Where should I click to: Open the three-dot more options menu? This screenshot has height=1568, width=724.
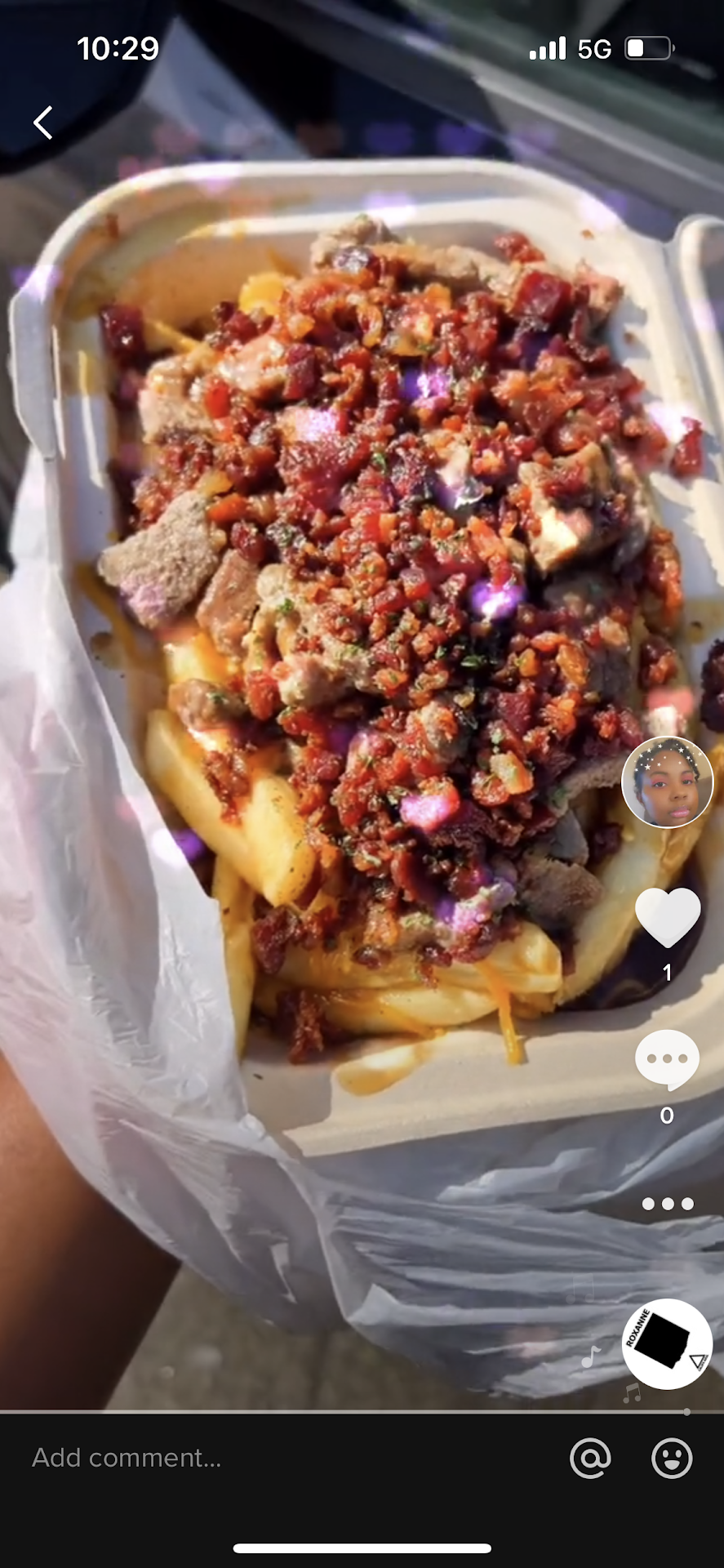(x=667, y=1204)
